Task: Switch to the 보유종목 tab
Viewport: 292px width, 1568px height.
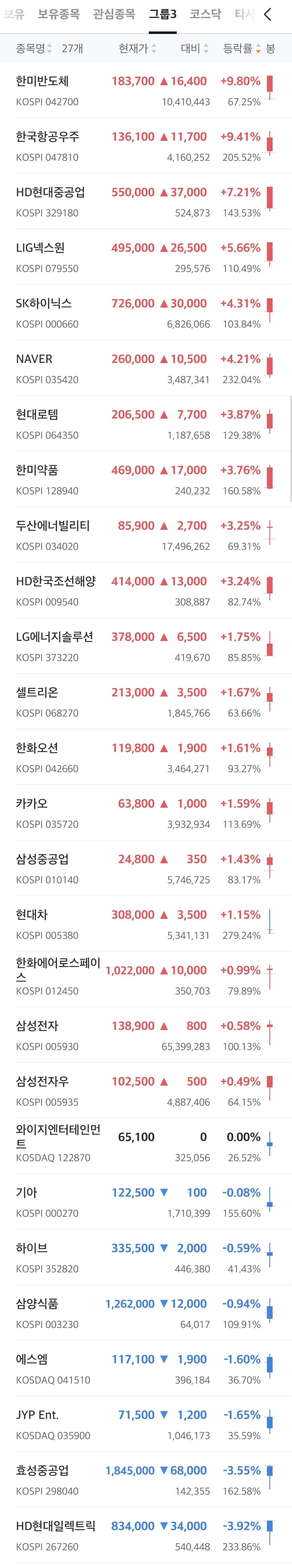Action: tap(58, 14)
